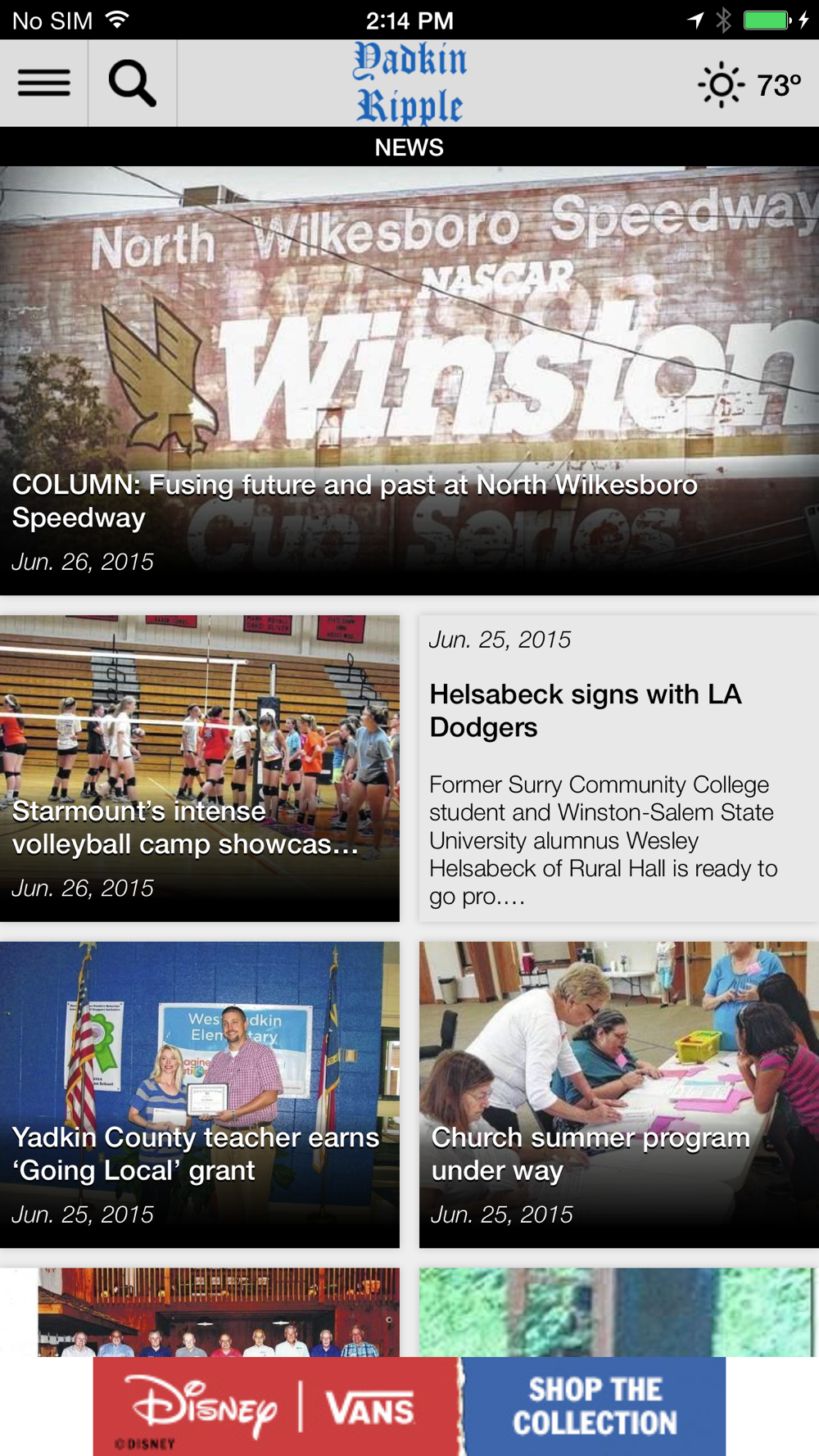Open the search magnifier
Viewport: 819px width, 1456px height.
coord(132,83)
